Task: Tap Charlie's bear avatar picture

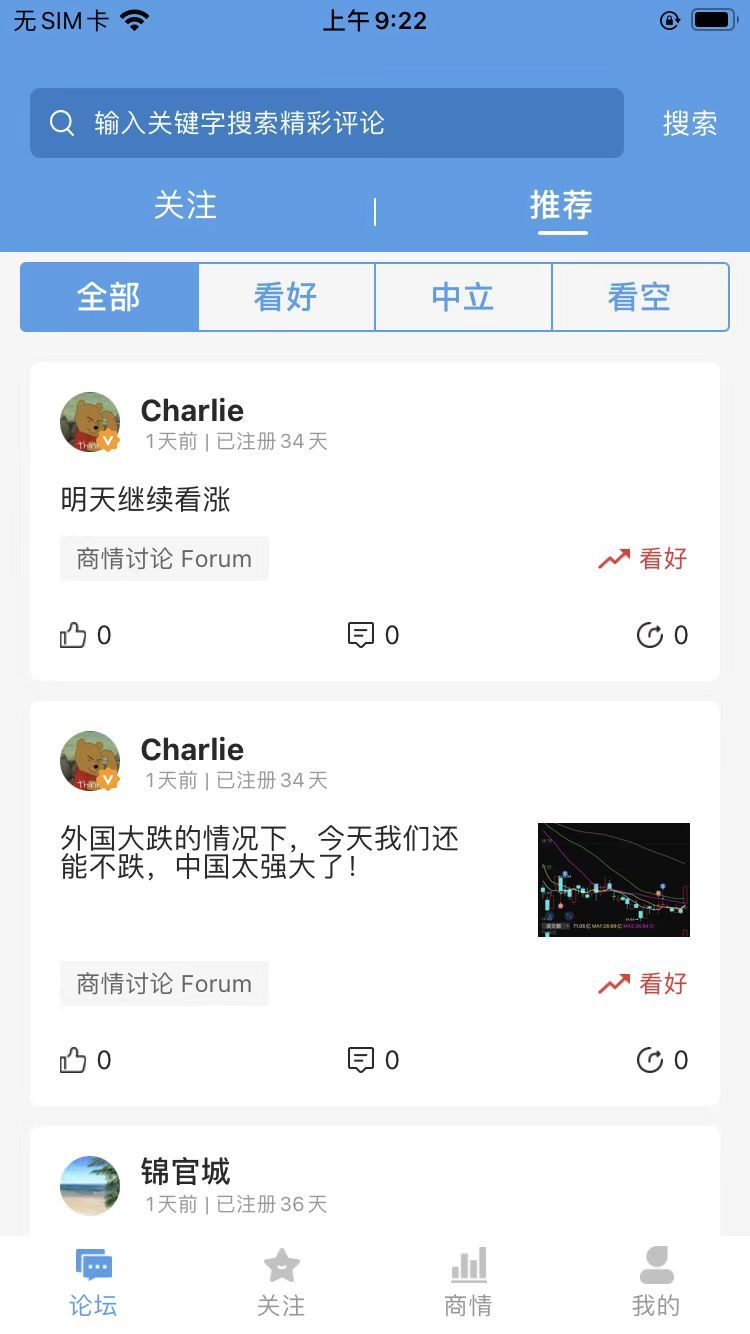Action: [x=89, y=422]
